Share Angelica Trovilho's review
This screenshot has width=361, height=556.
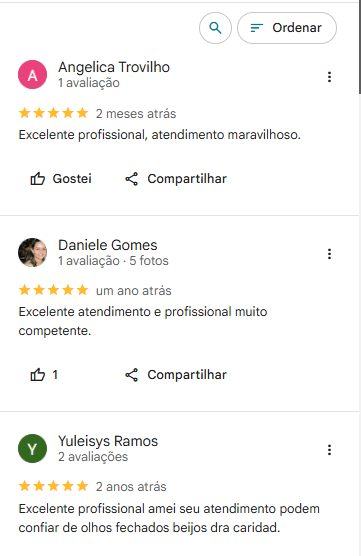[x=176, y=179]
